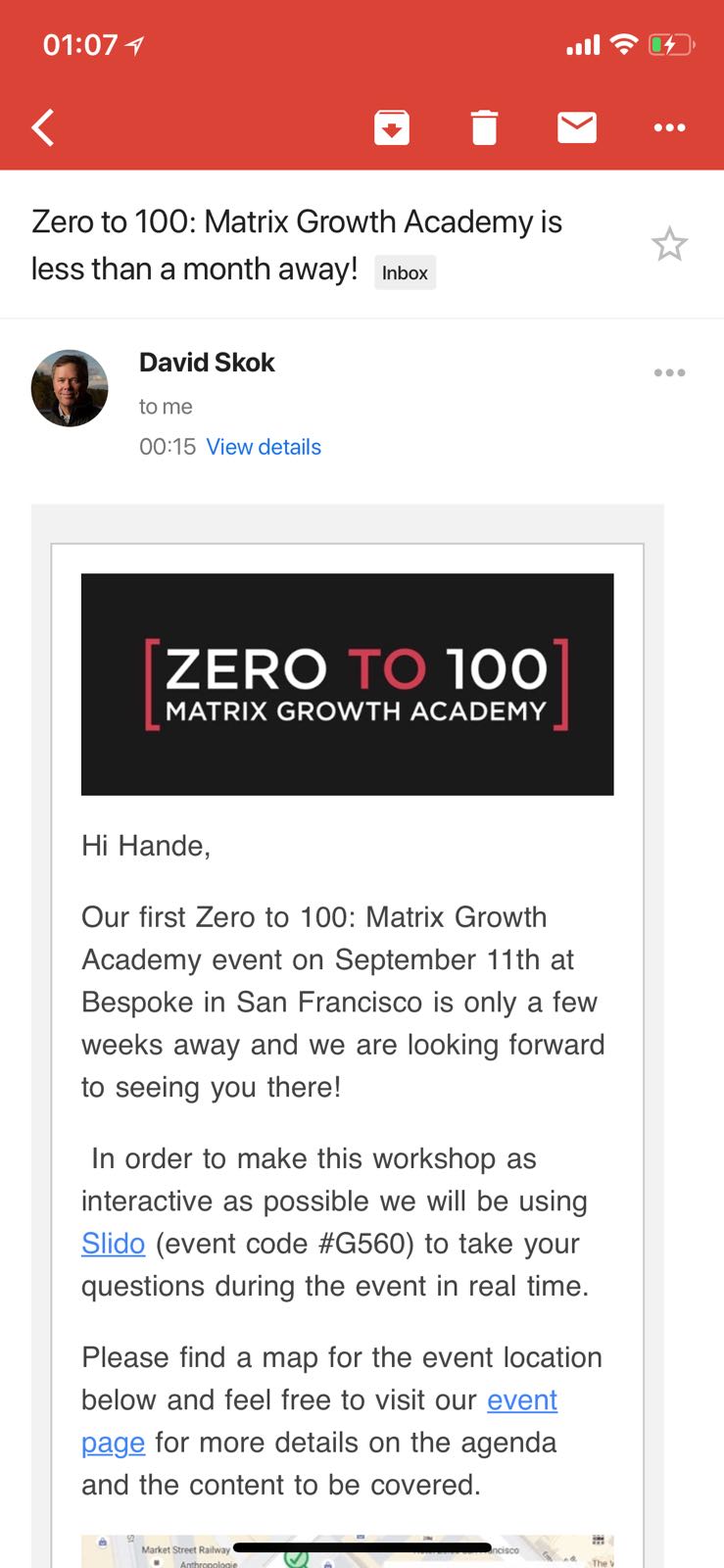Screen dimensions: 724x1568
Task: Star this Zero to 100 email
Action: (669, 244)
